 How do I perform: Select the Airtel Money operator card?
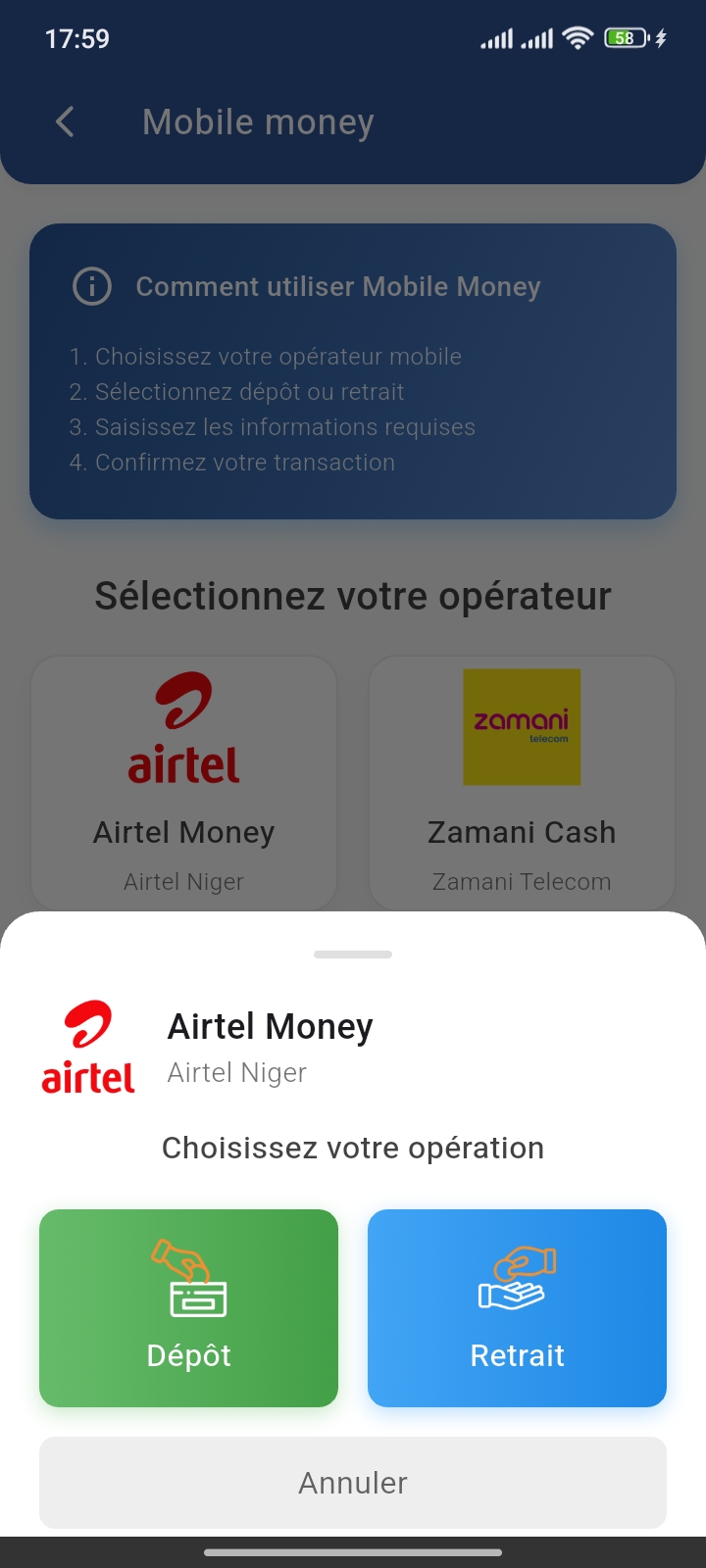tap(184, 782)
